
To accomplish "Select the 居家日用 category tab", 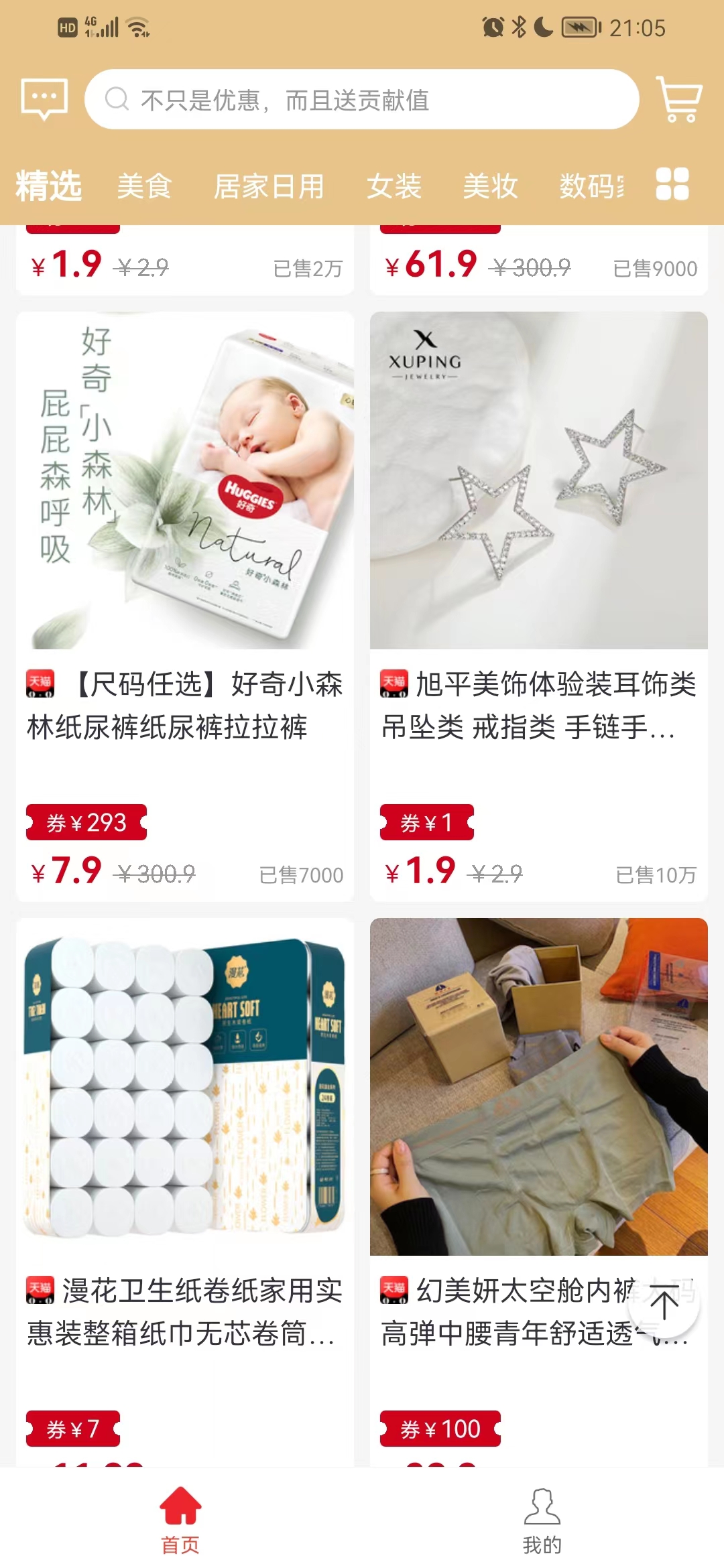I will (x=269, y=186).
